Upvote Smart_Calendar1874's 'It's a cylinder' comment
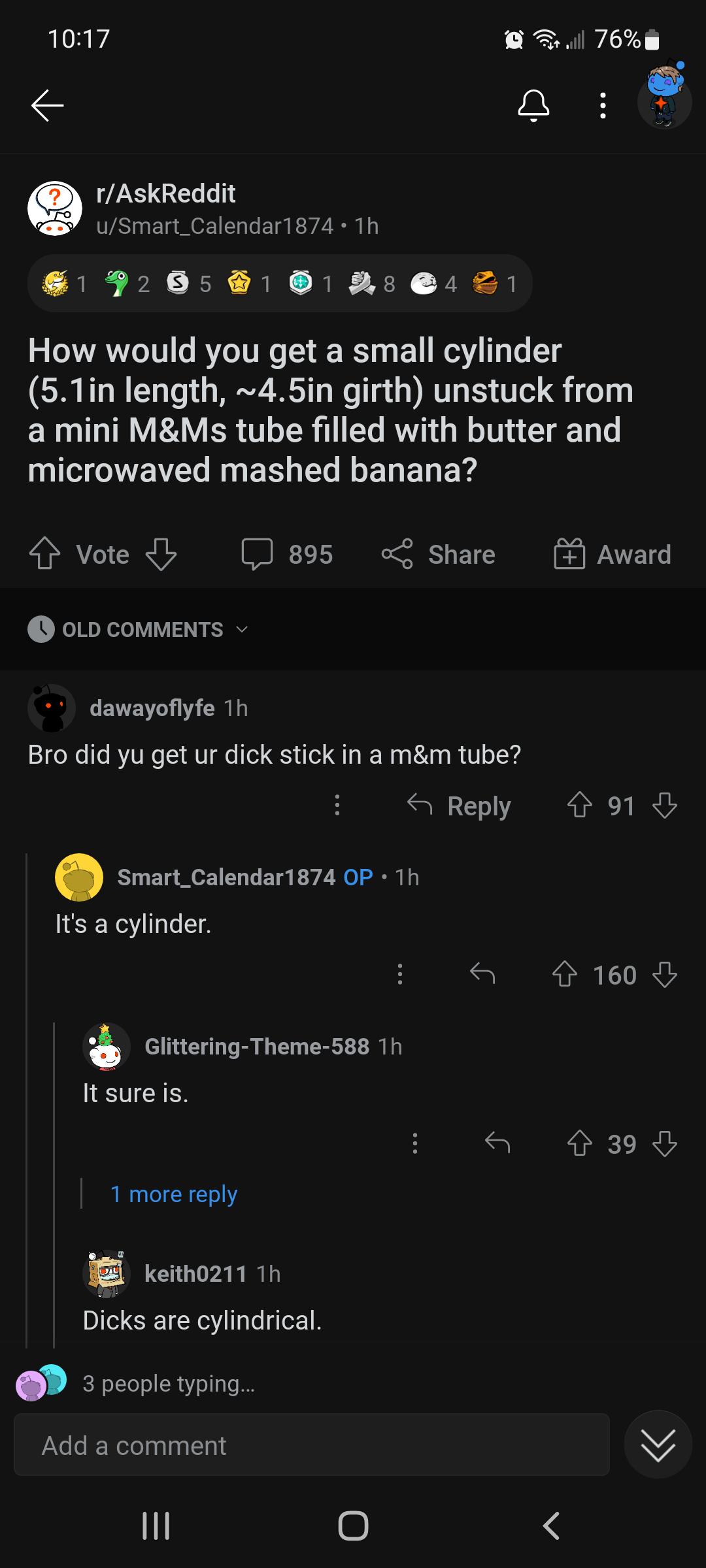The height and width of the screenshot is (1568, 706). pos(567,975)
